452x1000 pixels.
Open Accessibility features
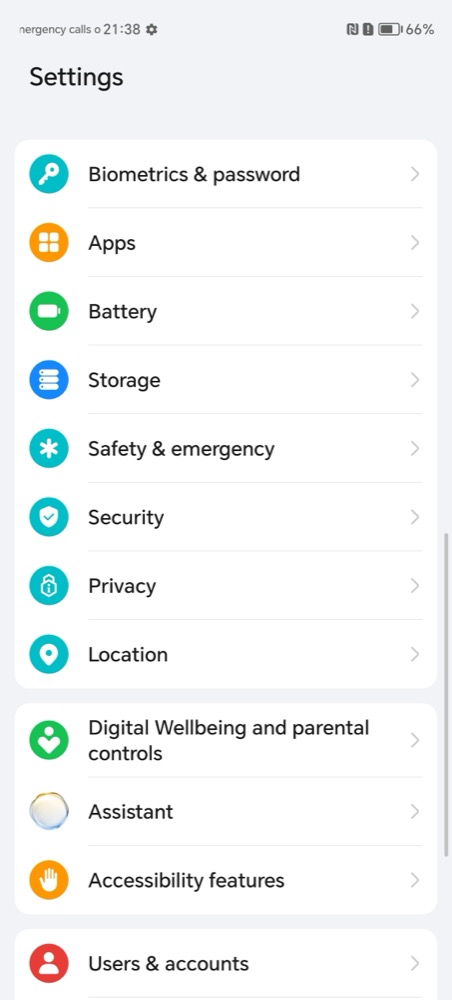(226, 880)
